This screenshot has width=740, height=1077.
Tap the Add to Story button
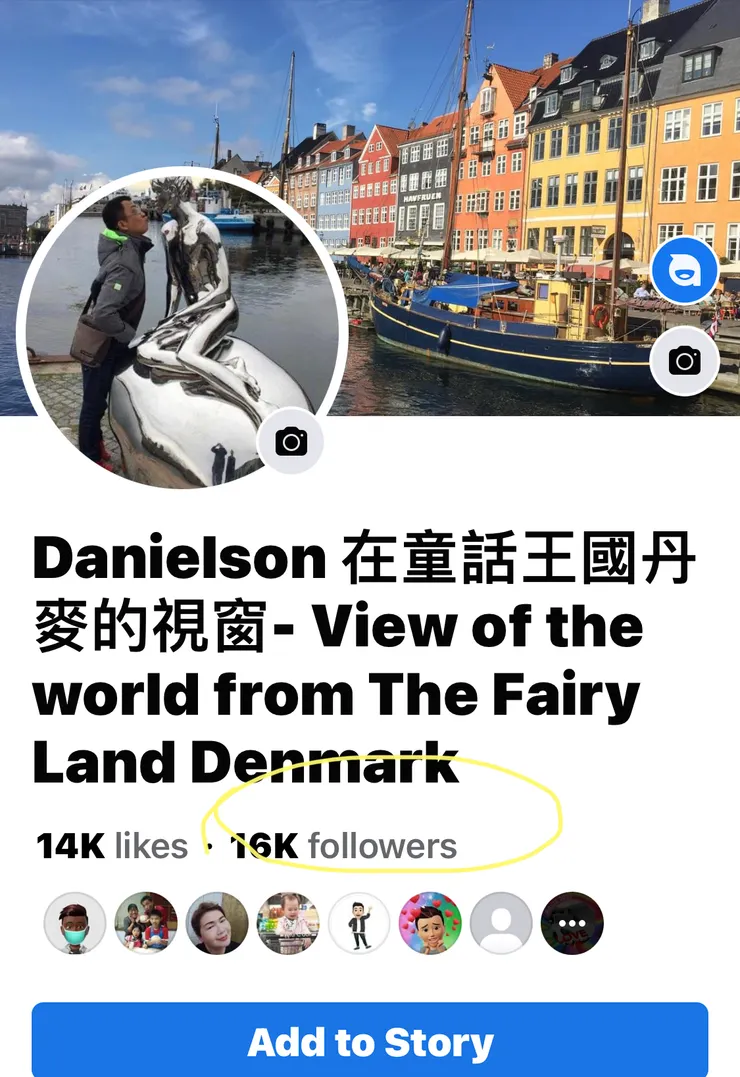tap(370, 1042)
